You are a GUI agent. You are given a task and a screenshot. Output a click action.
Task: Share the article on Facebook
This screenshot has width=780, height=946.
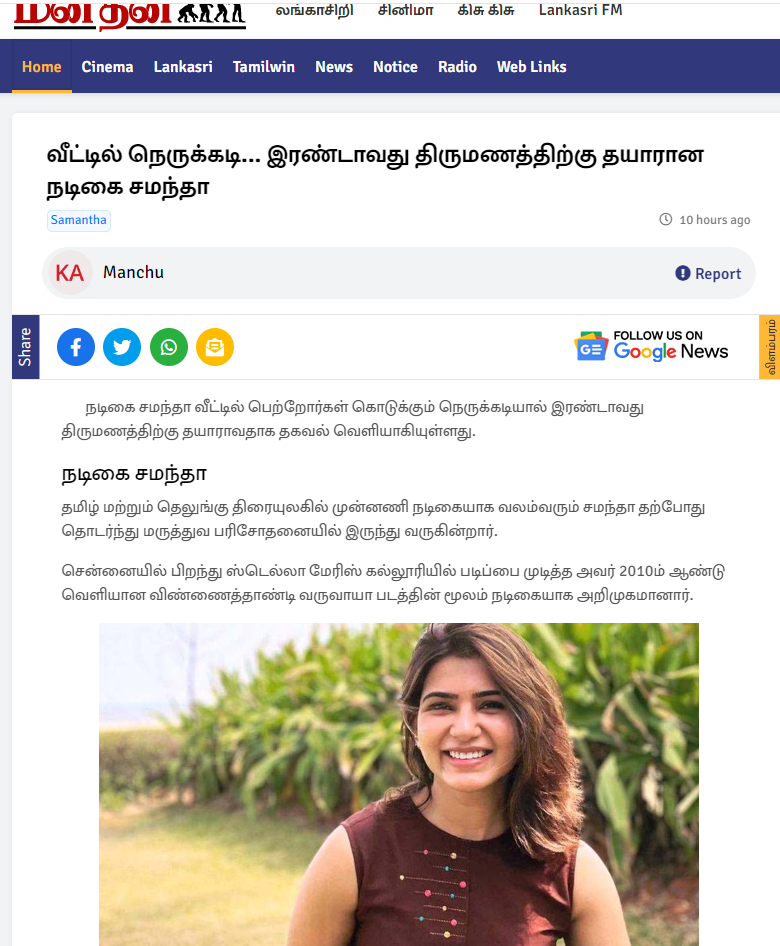pos(76,347)
